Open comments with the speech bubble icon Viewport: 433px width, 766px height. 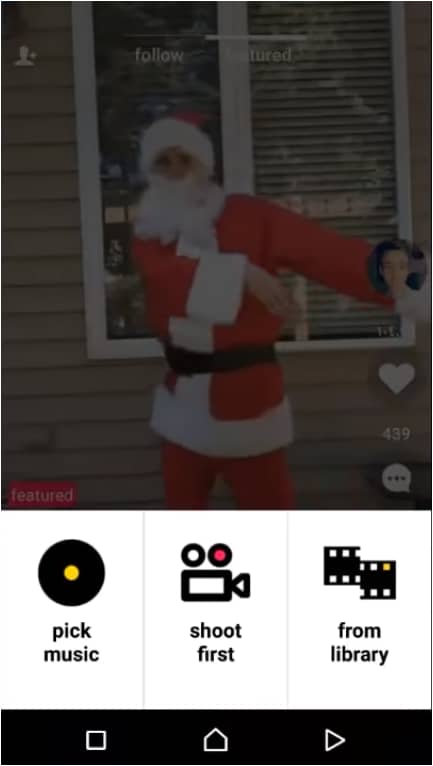[396, 478]
